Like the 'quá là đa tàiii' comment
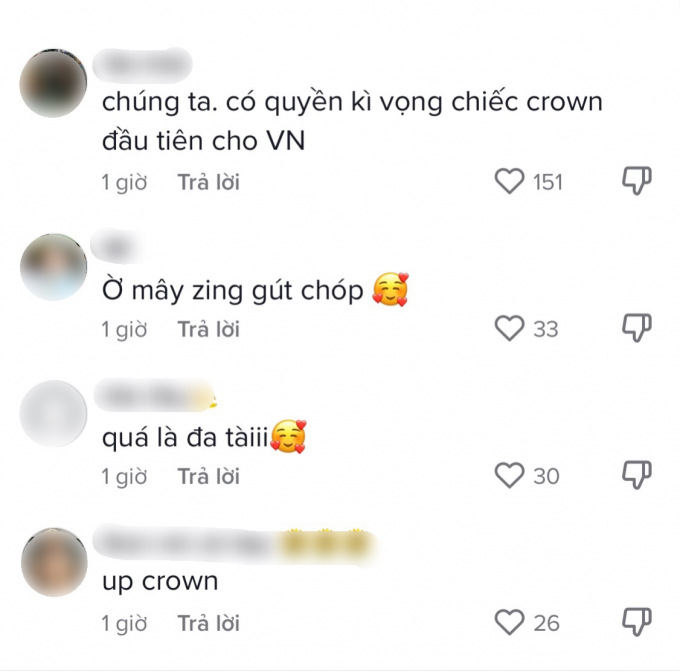This screenshot has height=672, width=680. (510, 476)
